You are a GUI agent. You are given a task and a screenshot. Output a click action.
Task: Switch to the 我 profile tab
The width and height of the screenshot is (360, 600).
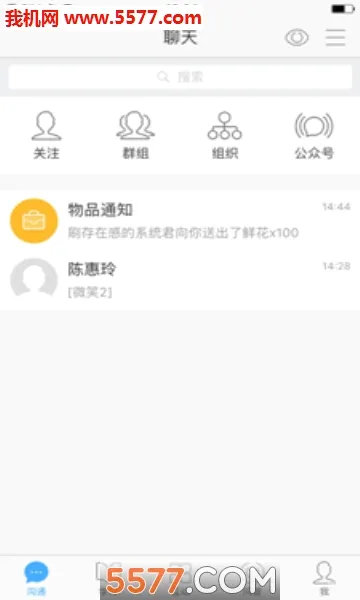click(324, 578)
